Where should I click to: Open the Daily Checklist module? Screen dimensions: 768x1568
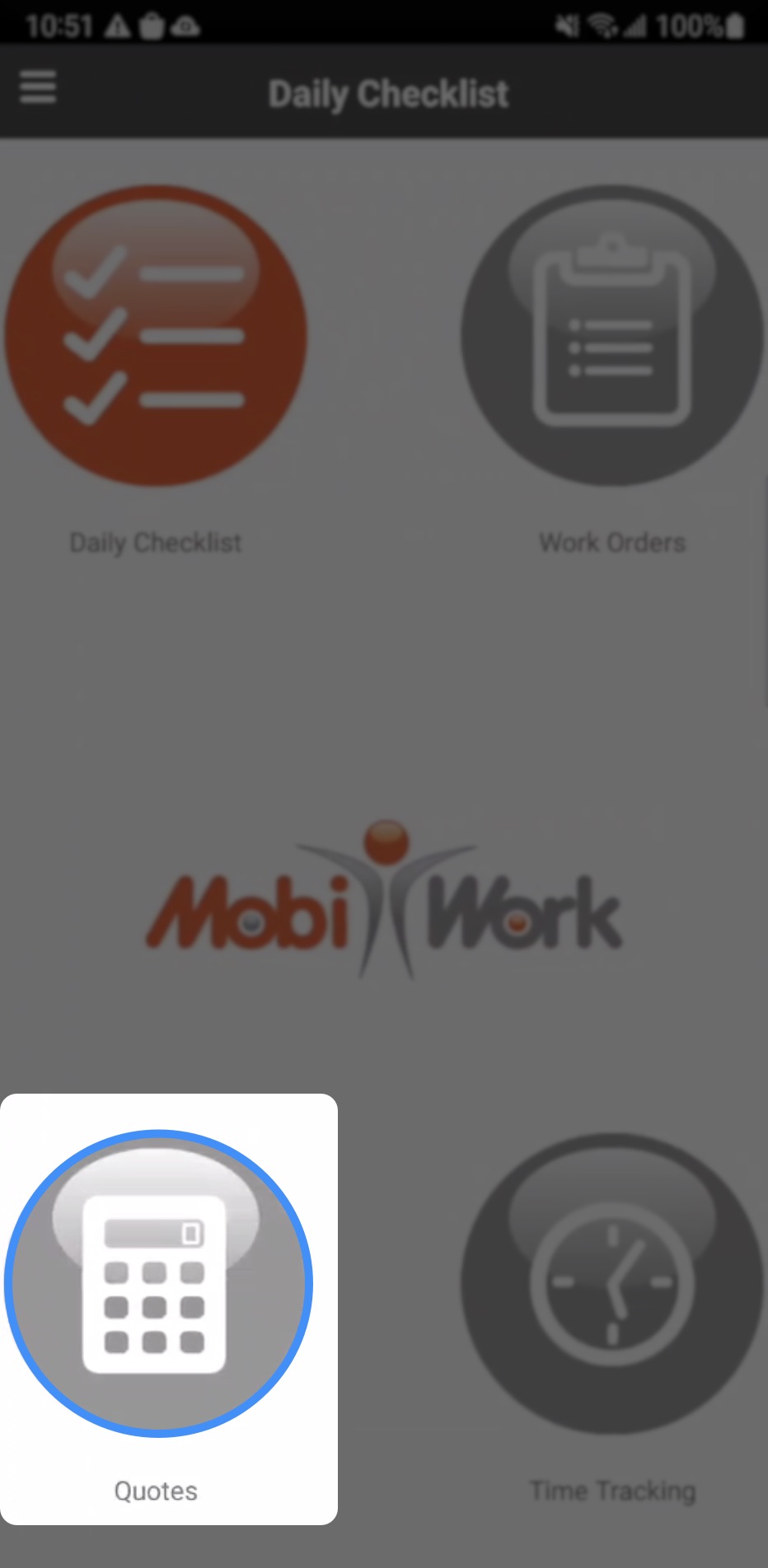point(156,336)
